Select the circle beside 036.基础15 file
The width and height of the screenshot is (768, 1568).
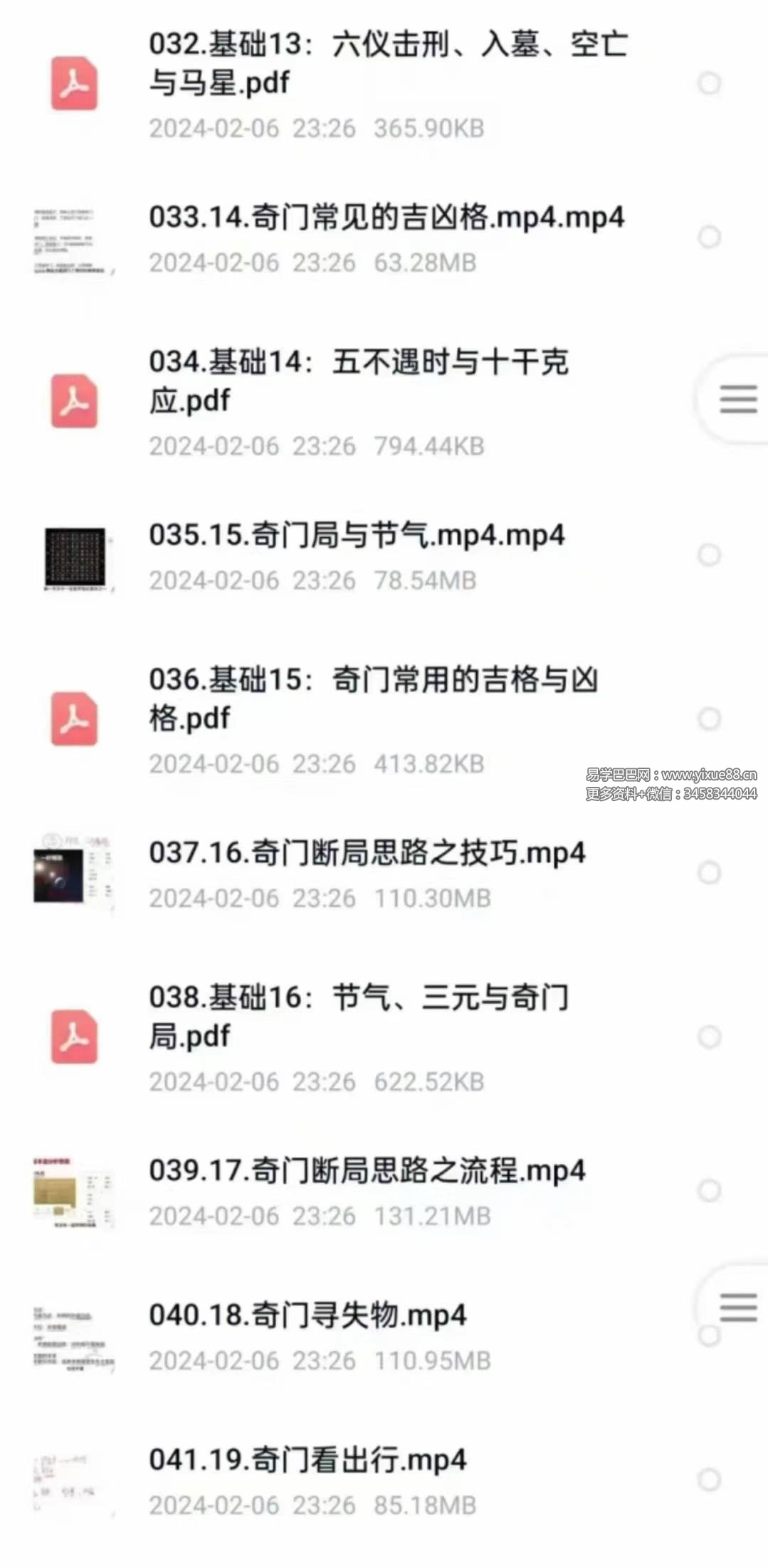click(x=707, y=719)
